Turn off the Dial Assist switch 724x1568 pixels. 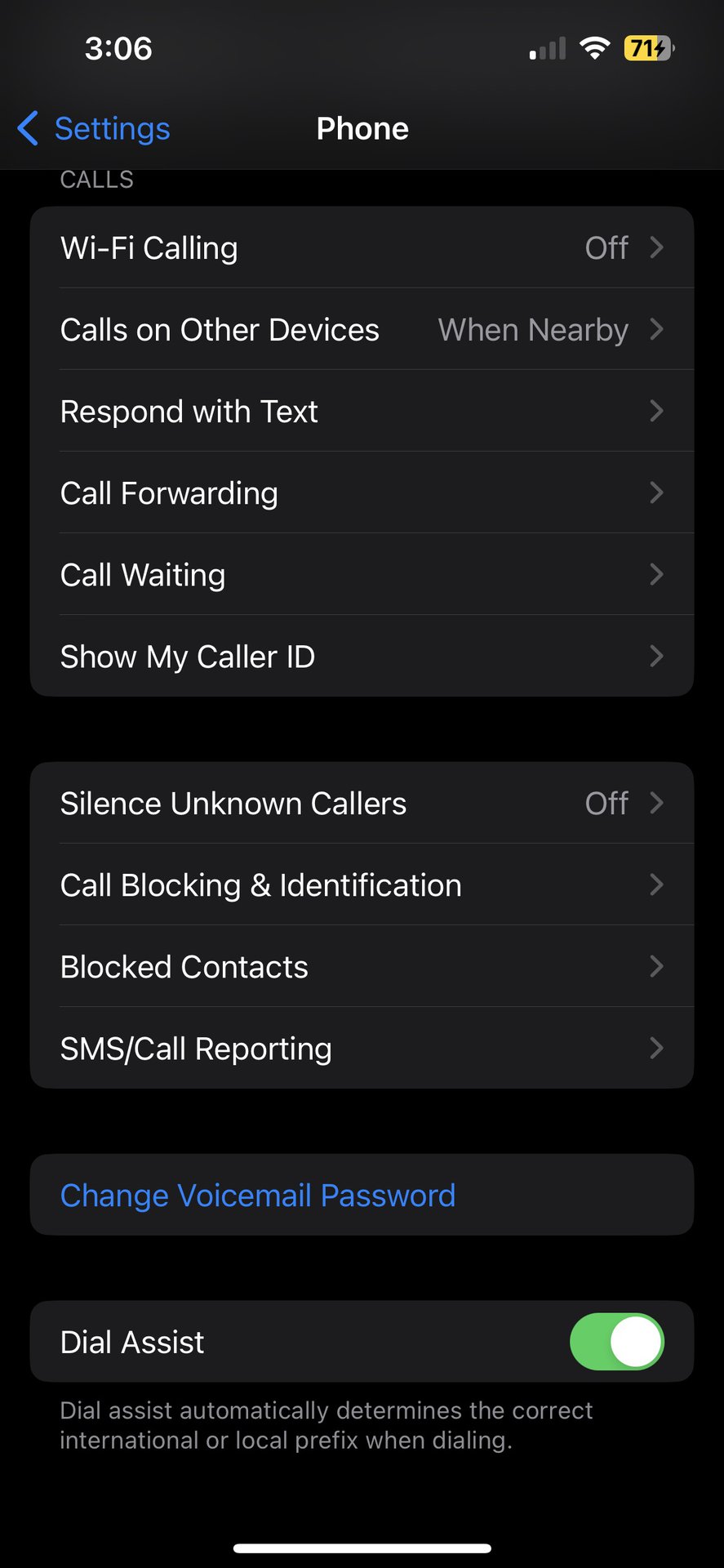pos(616,1342)
